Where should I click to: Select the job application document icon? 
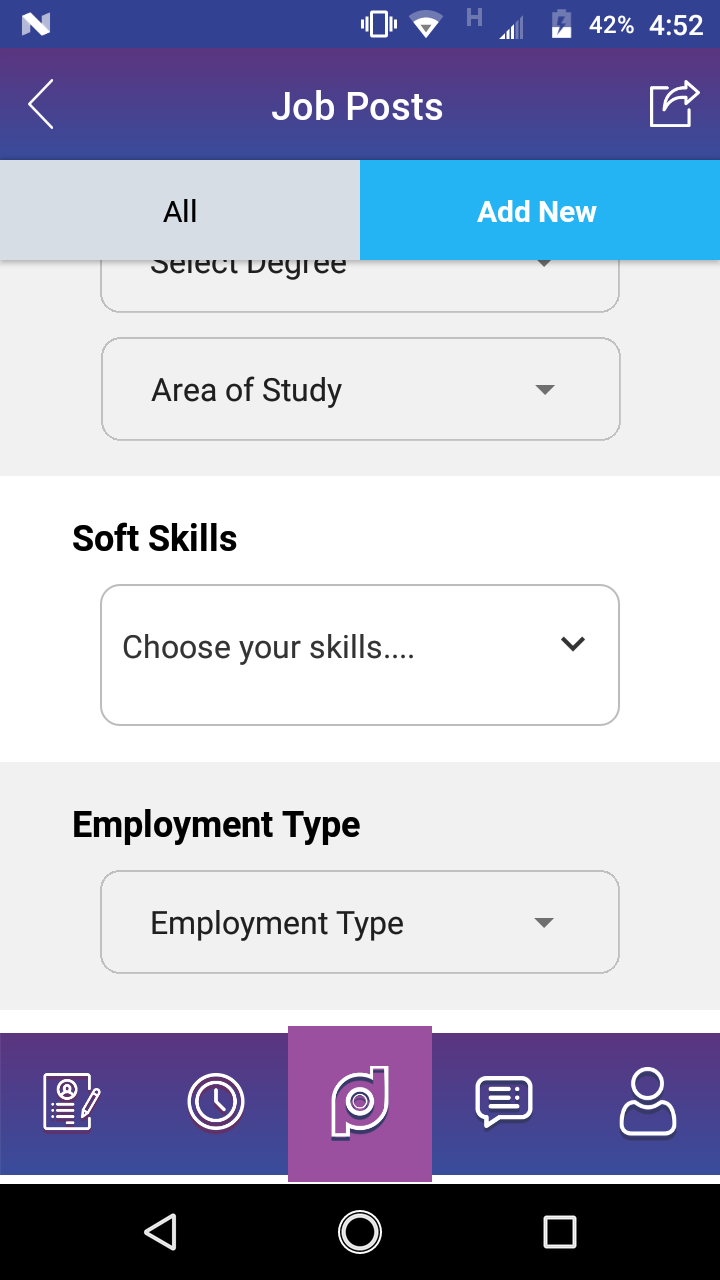pyautogui.click(x=69, y=1103)
